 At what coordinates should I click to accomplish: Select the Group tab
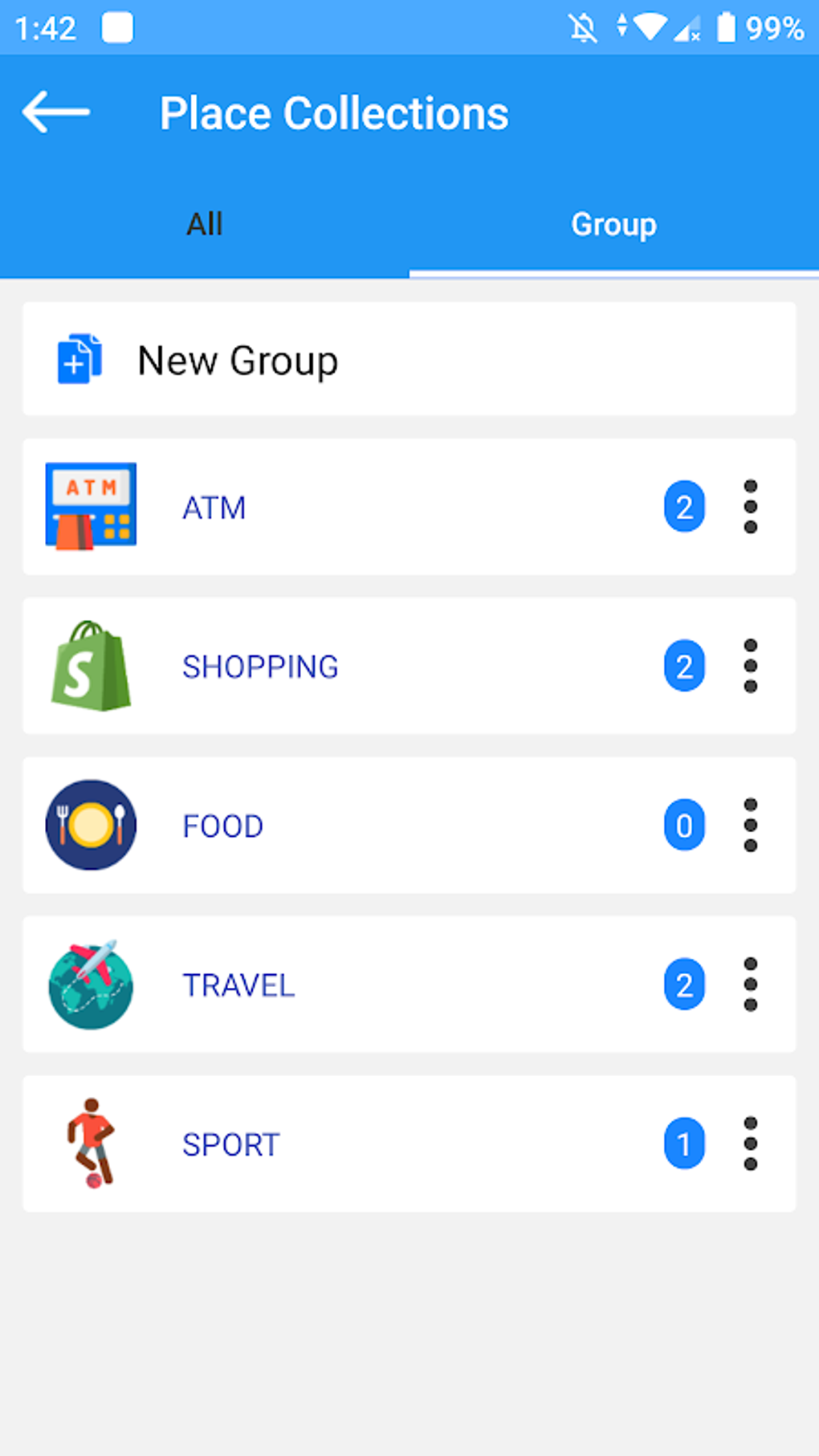pos(613,224)
